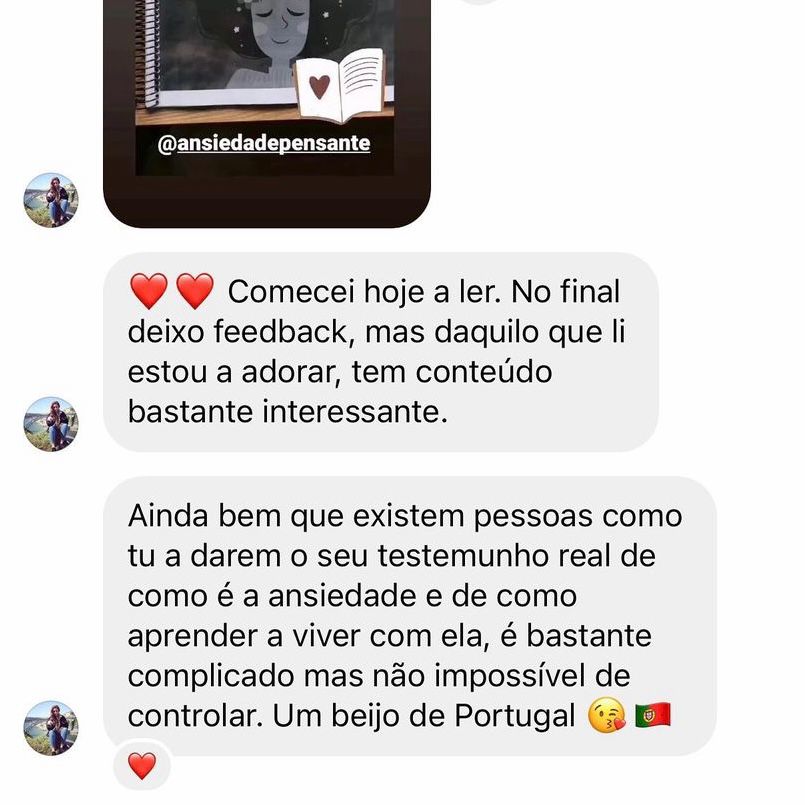View profile from avatar beside "Um beijo de Portugal"

pos(50,727)
